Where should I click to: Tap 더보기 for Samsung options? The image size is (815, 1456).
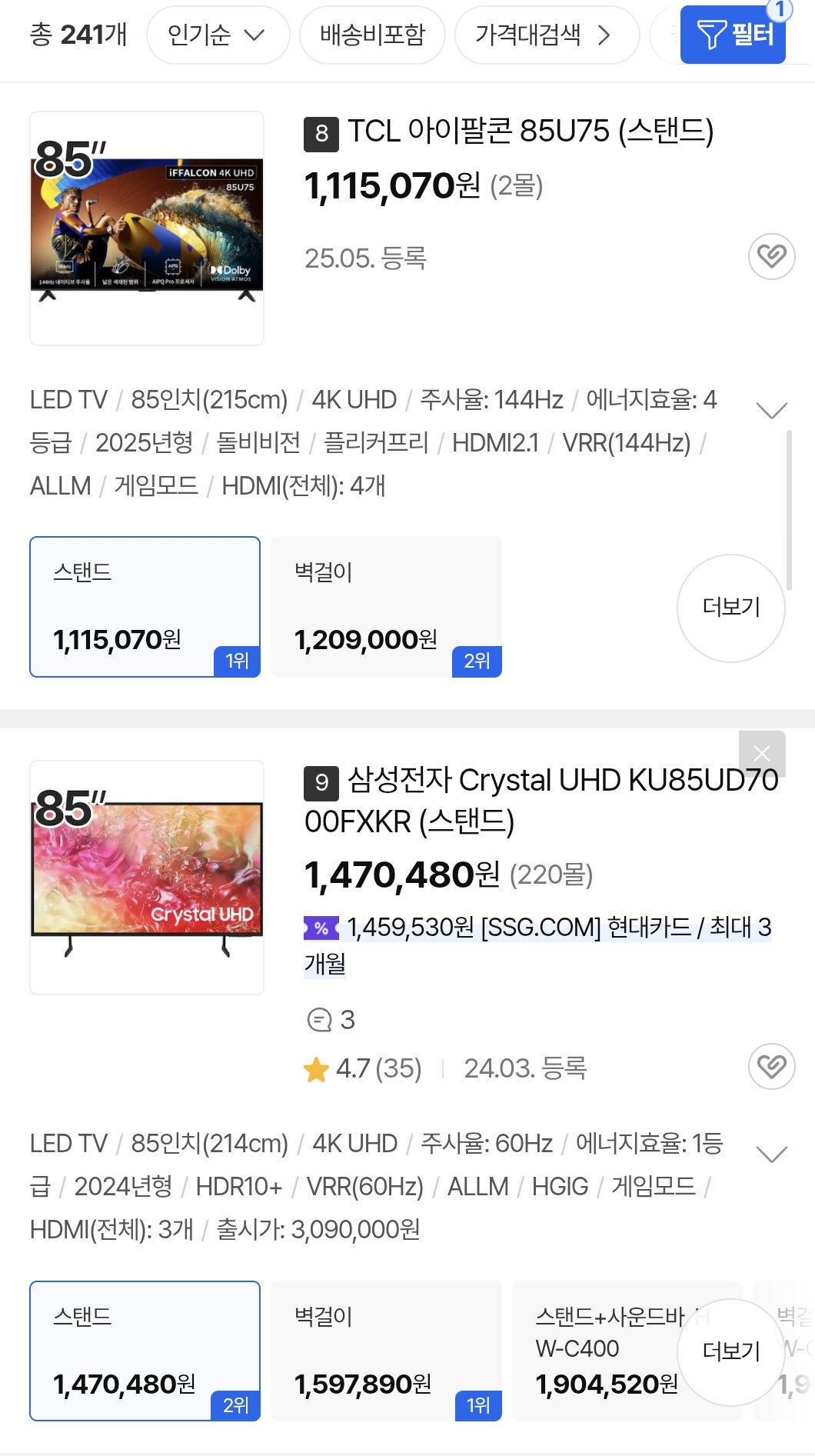tap(730, 1351)
